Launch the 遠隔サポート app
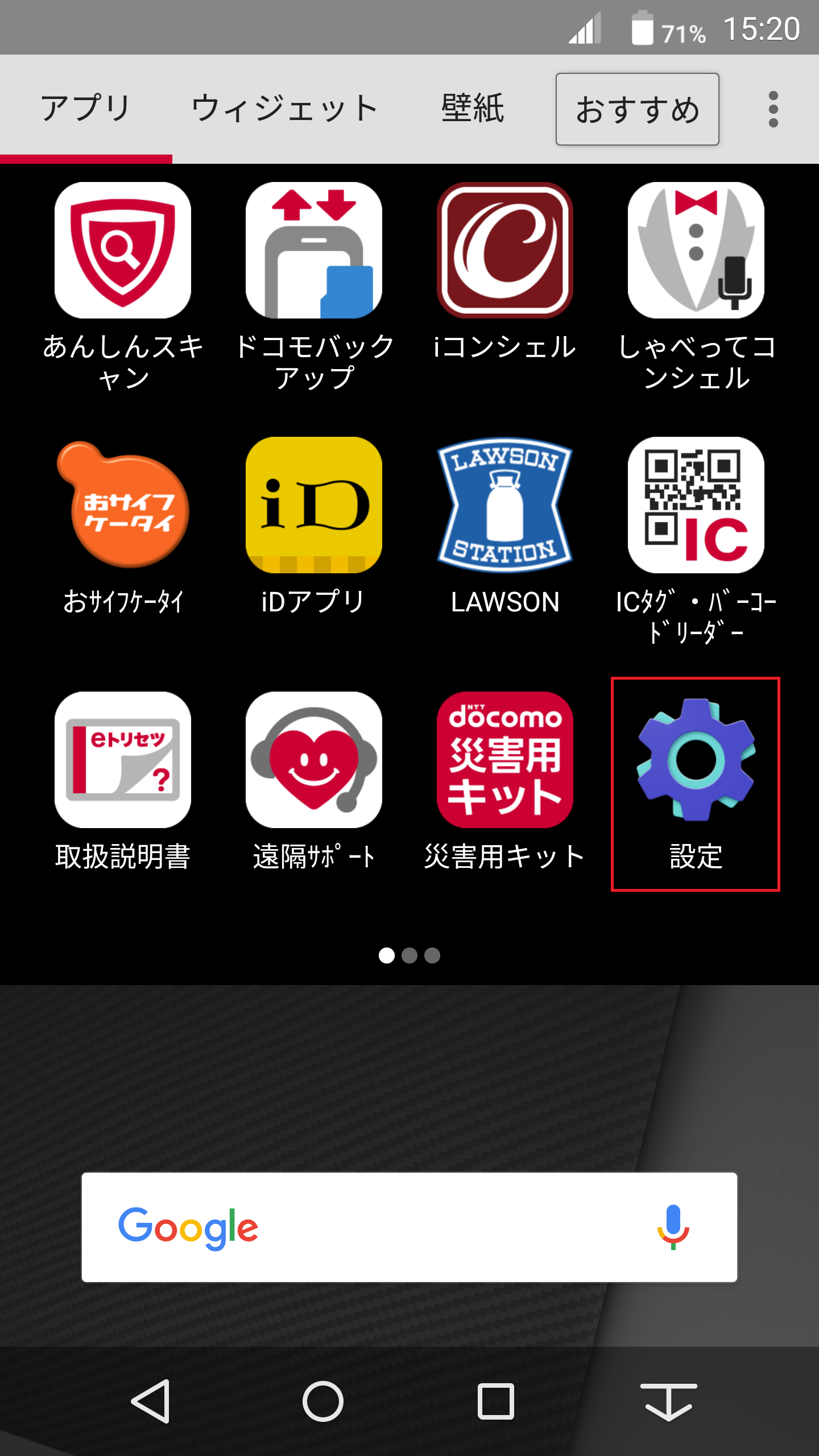The height and width of the screenshot is (1456, 819). pos(314,760)
